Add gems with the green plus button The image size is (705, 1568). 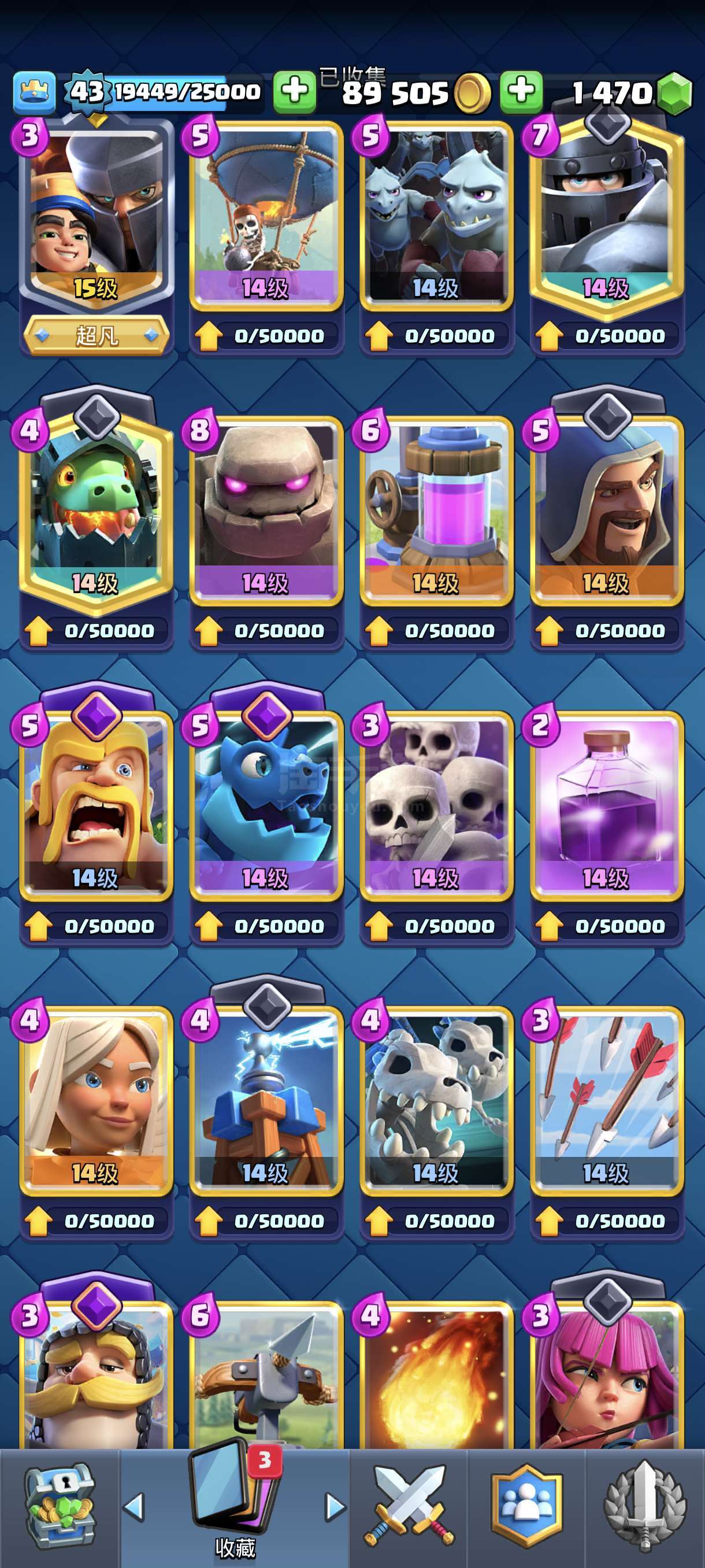click(x=521, y=92)
